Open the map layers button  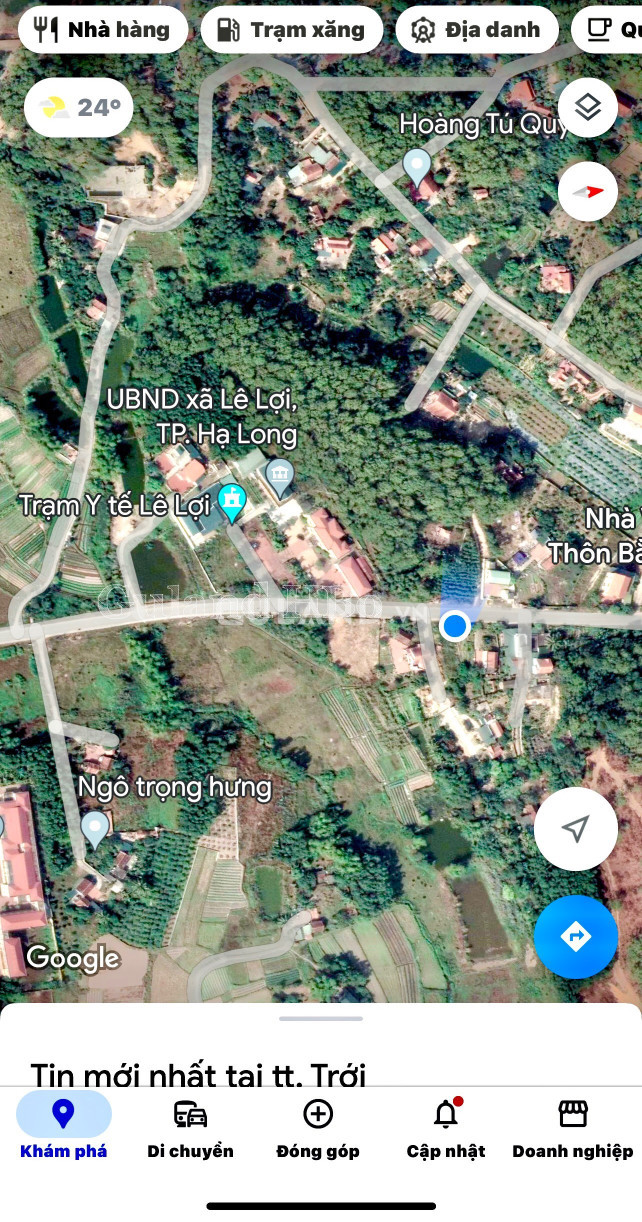pos(588,107)
